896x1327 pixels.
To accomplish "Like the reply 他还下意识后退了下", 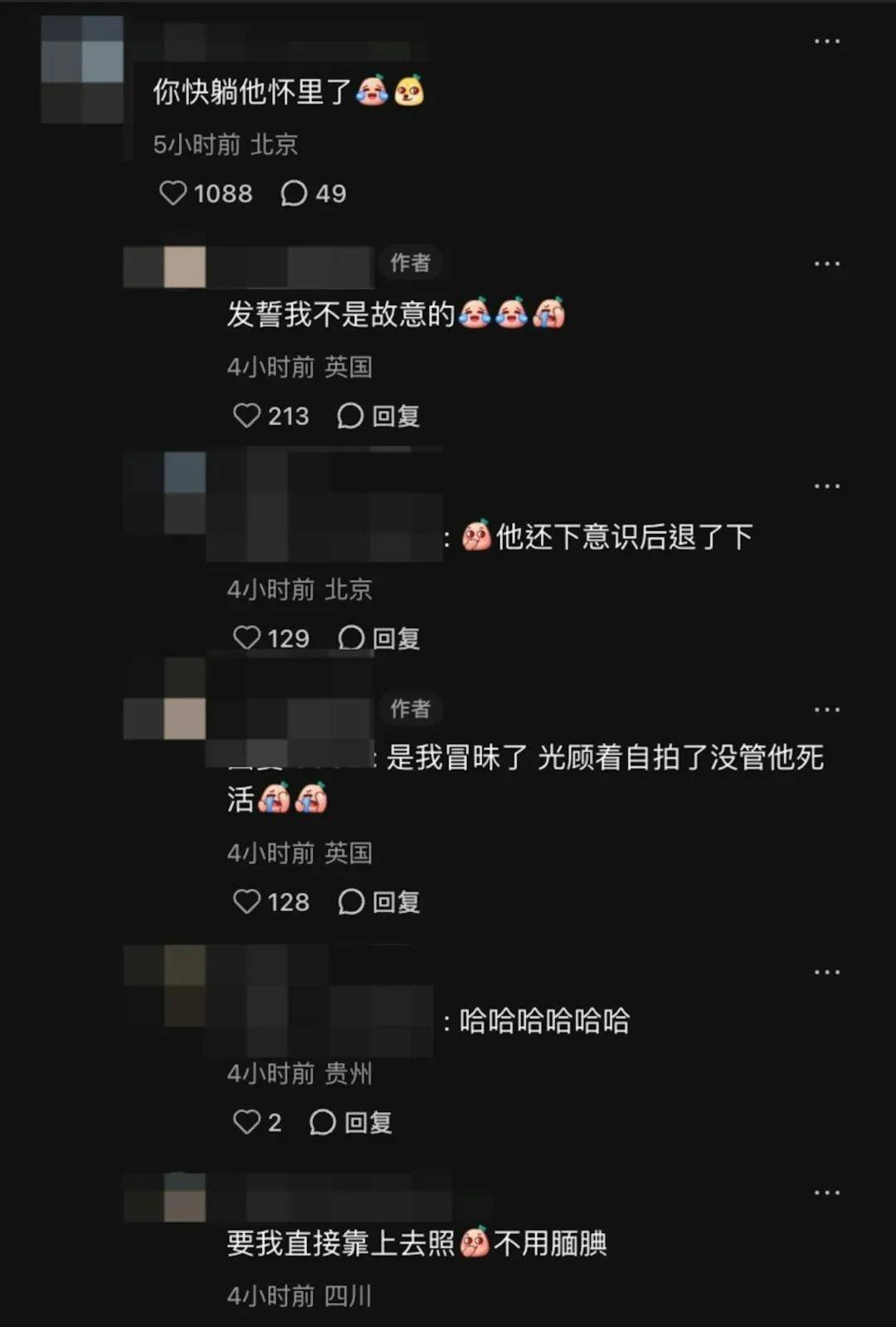I will pyautogui.click(x=246, y=638).
